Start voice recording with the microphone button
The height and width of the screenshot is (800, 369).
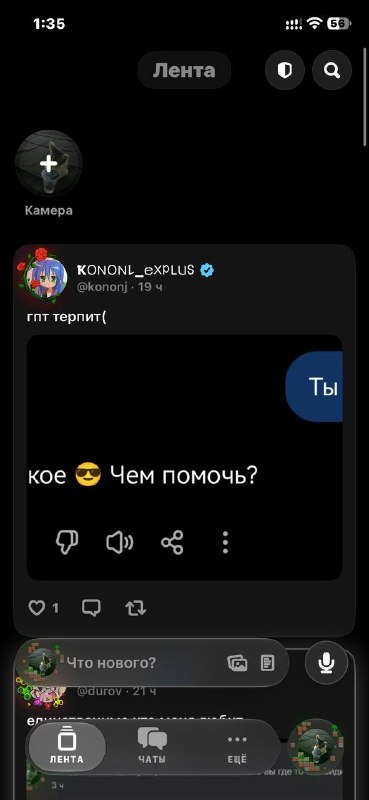(327, 662)
